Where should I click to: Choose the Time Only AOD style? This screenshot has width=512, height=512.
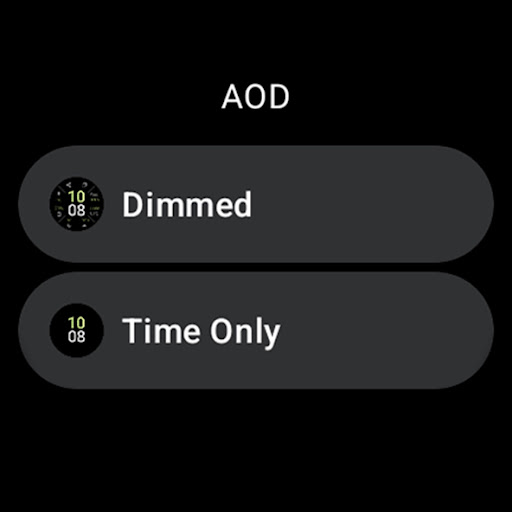point(256,330)
